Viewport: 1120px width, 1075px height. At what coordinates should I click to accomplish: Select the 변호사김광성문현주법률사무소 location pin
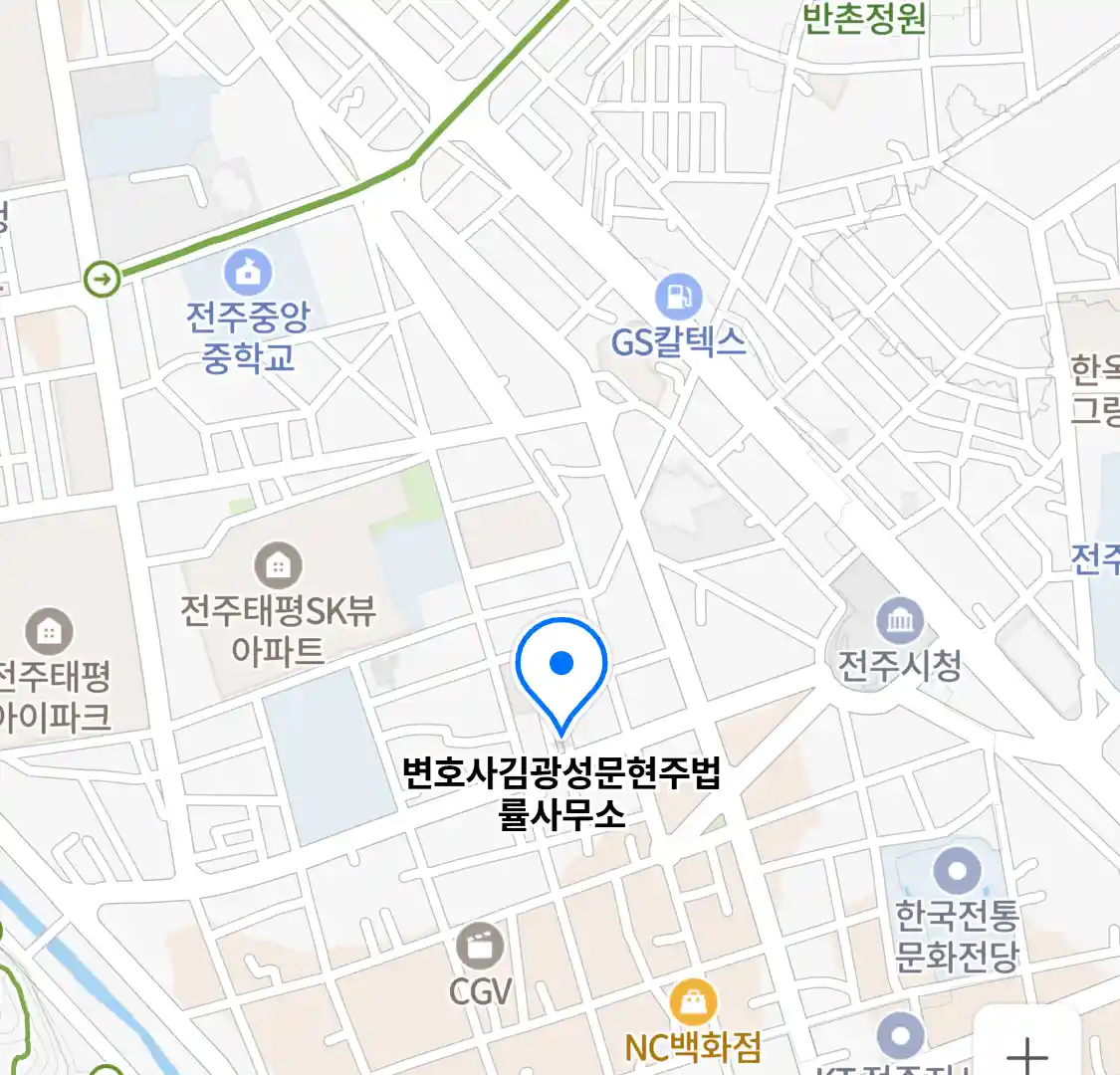click(561, 667)
